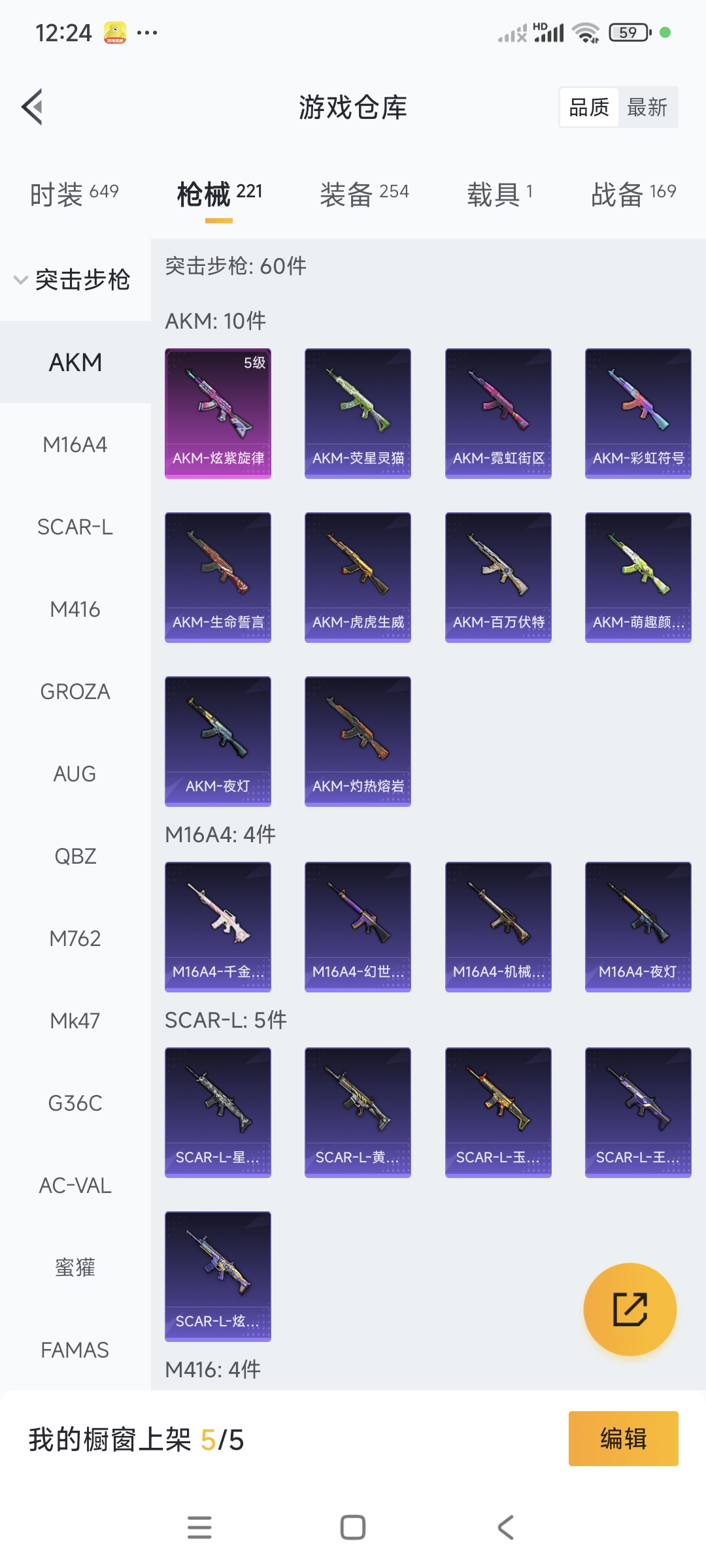This screenshot has height=1568, width=706.
Task: Go back using the top-left arrow
Action: coord(33,106)
